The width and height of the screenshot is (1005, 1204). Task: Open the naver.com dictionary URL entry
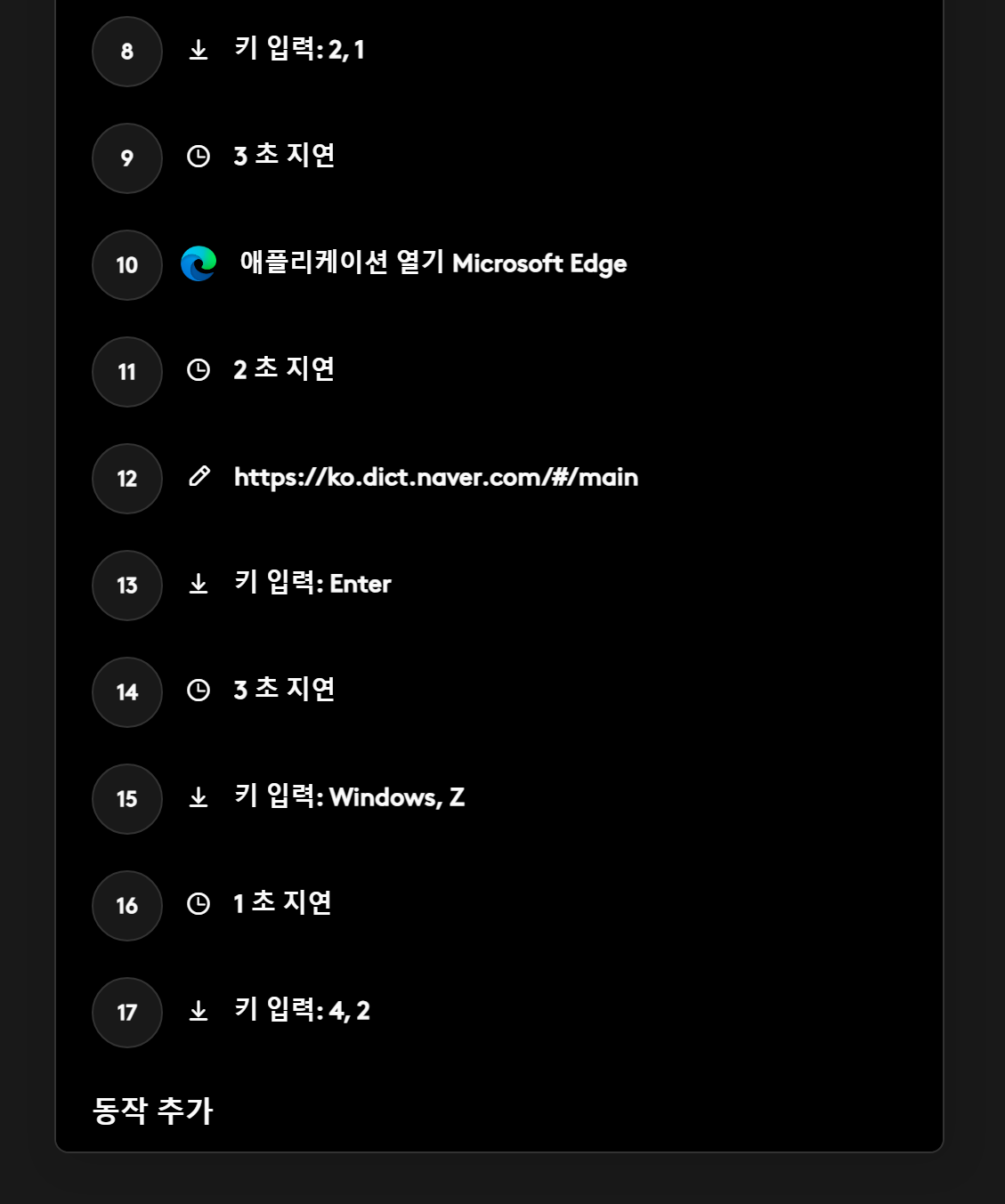435,478
